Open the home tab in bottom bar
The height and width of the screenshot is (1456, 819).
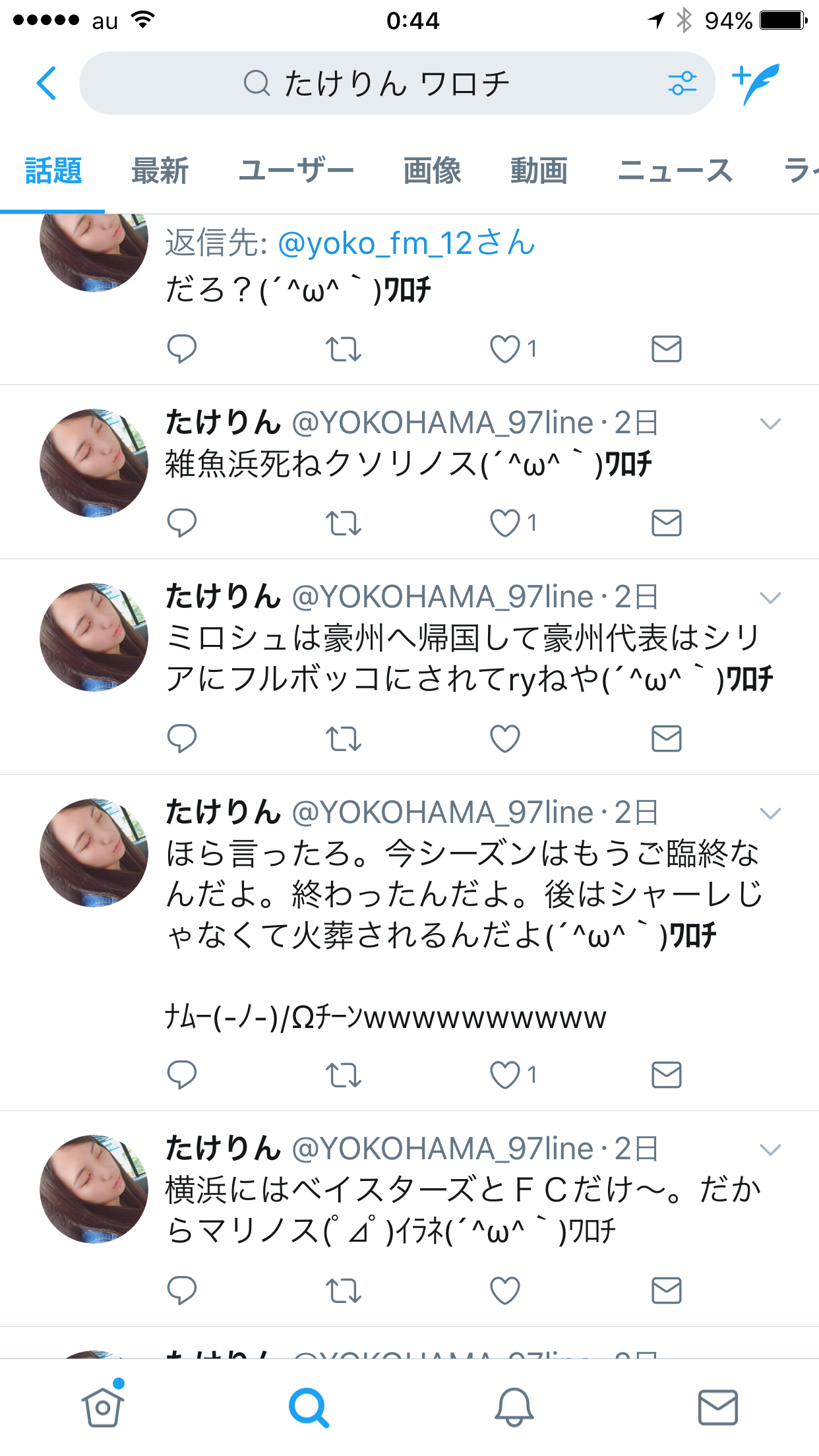[102, 1407]
